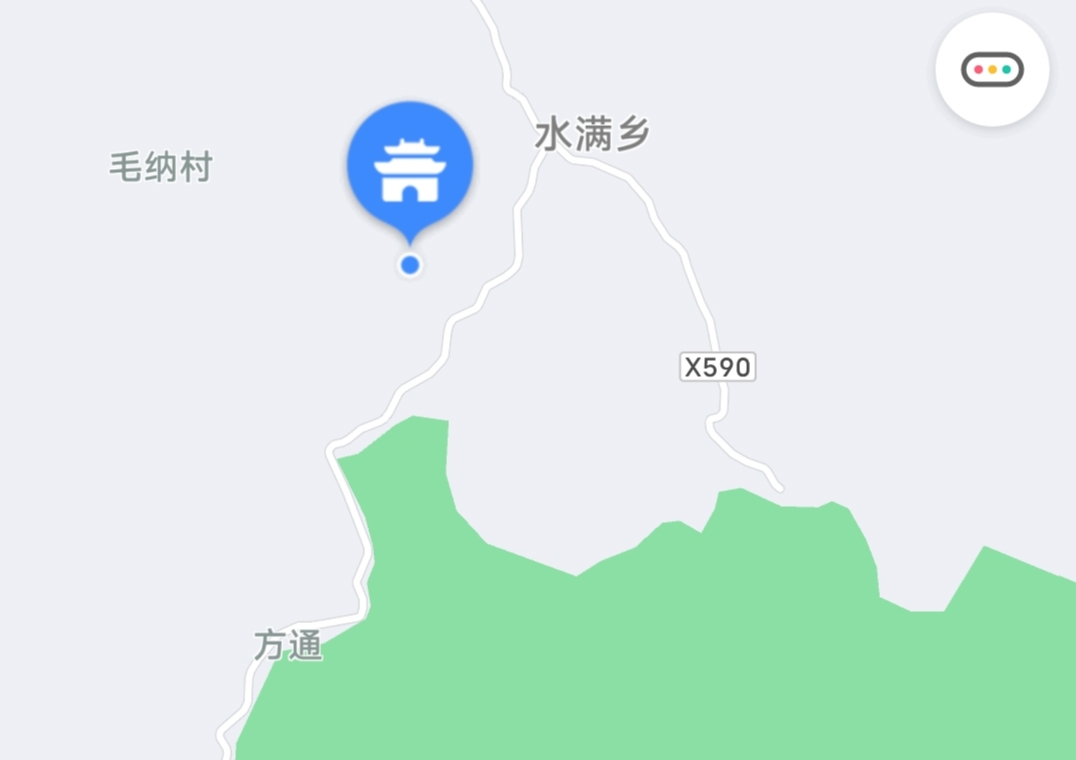Select the 毛纳村 village label

[x=161, y=167]
